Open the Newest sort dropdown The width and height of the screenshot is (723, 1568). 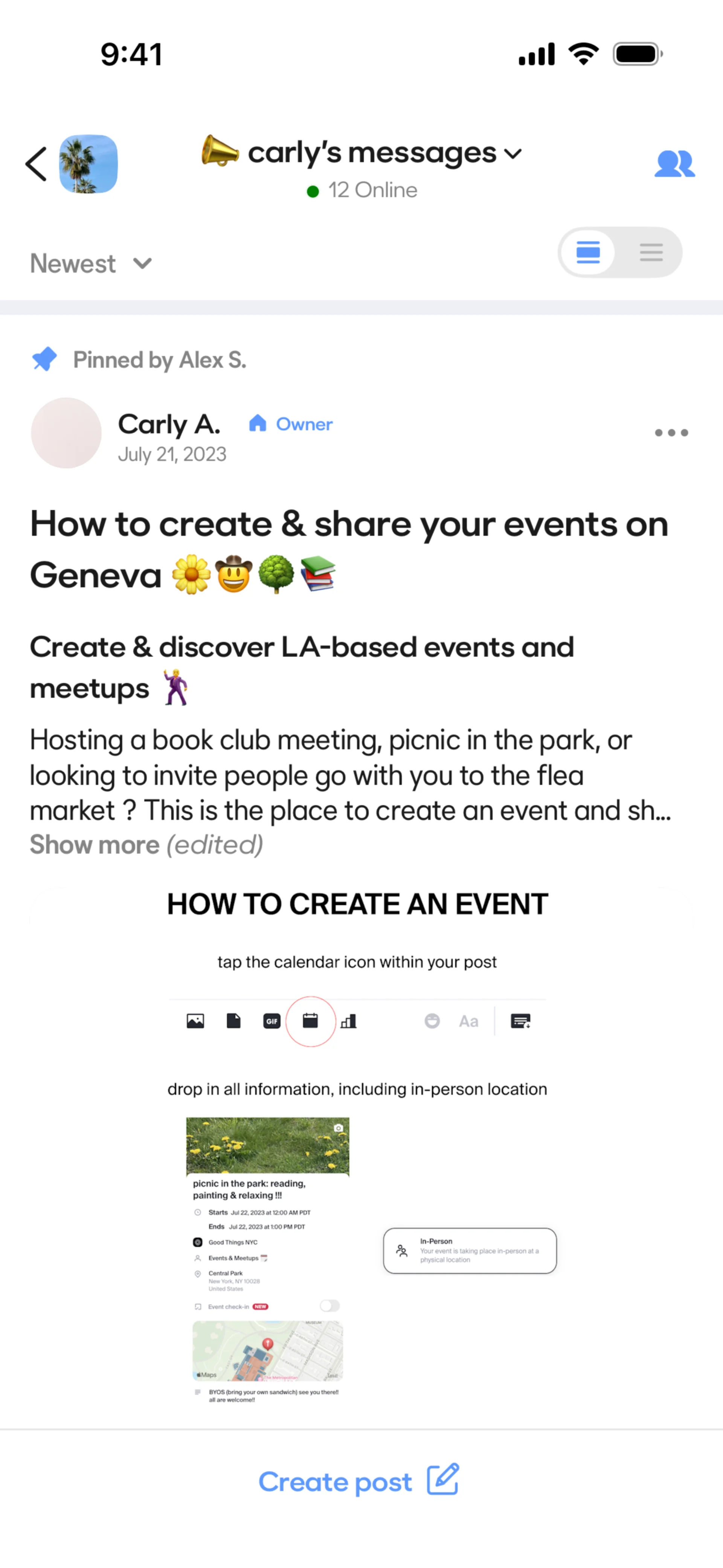(91, 264)
